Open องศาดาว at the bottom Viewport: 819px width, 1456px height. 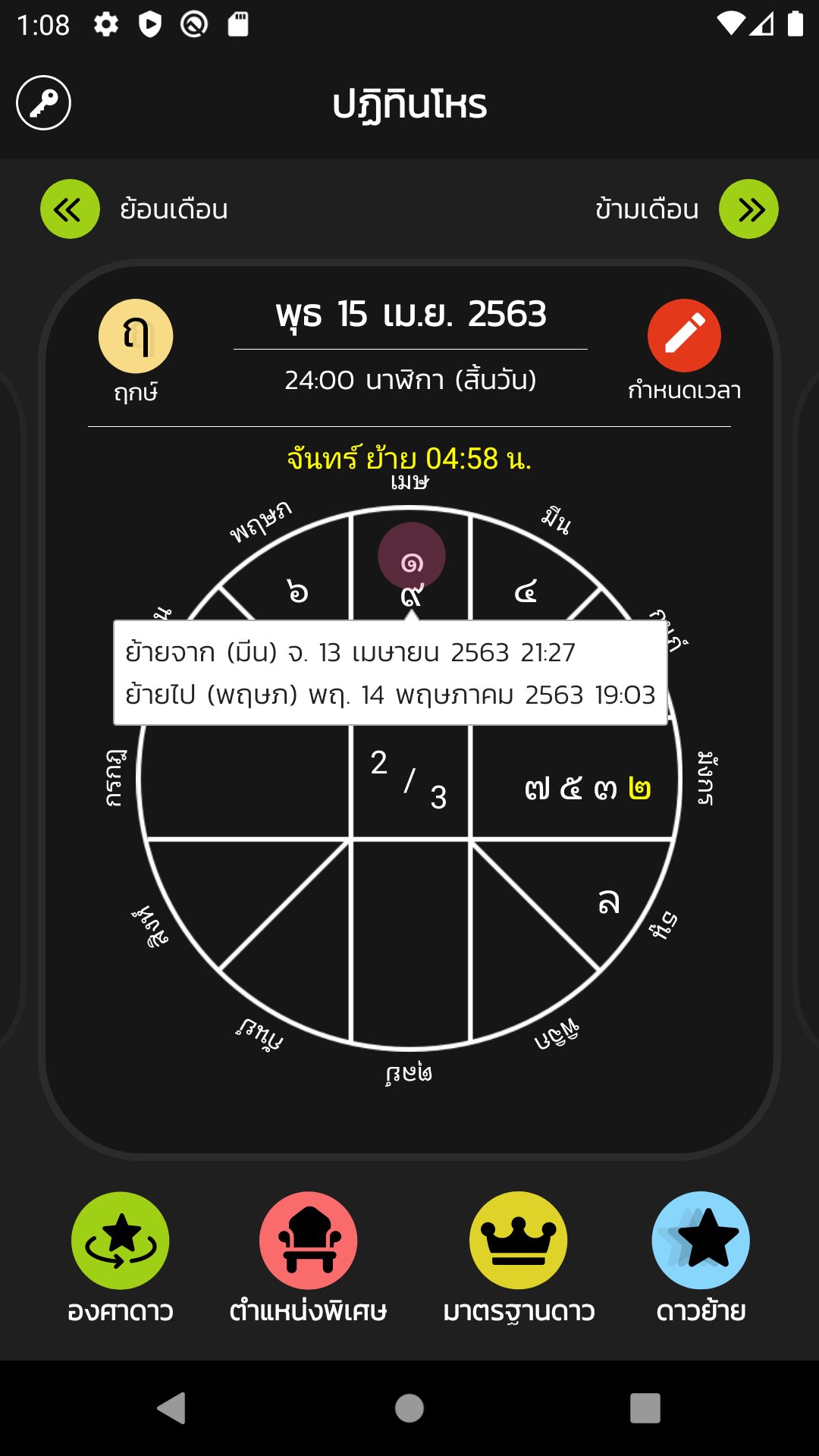click(121, 1241)
